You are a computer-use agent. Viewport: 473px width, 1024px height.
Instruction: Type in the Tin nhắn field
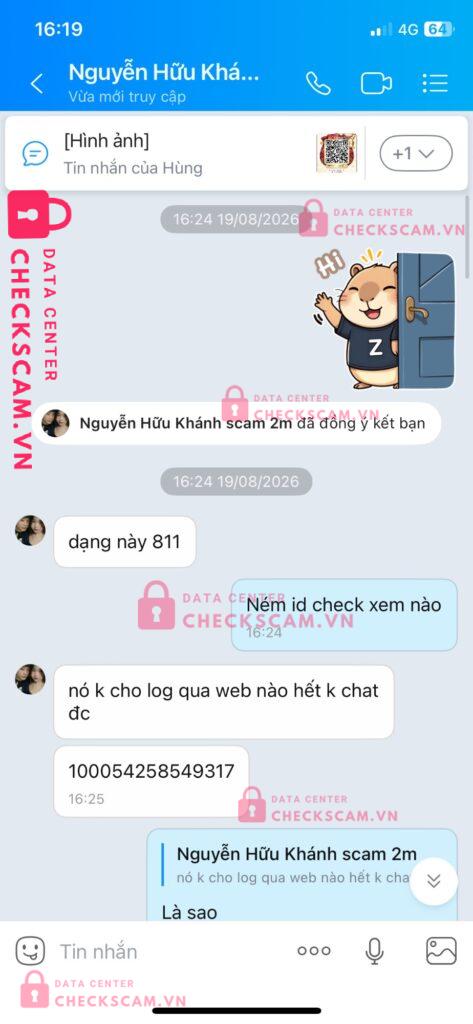pyautogui.click(x=170, y=952)
